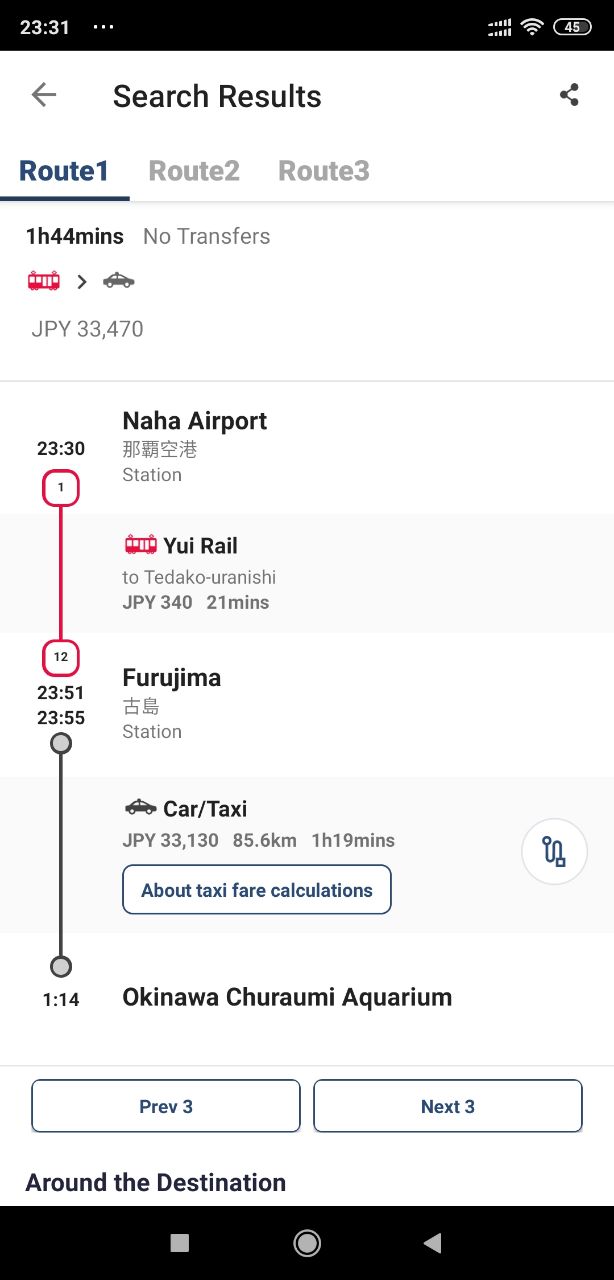Select the Route1 tab
The height and width of the screenshot is (1280, 614).
[x=64, y=171]
